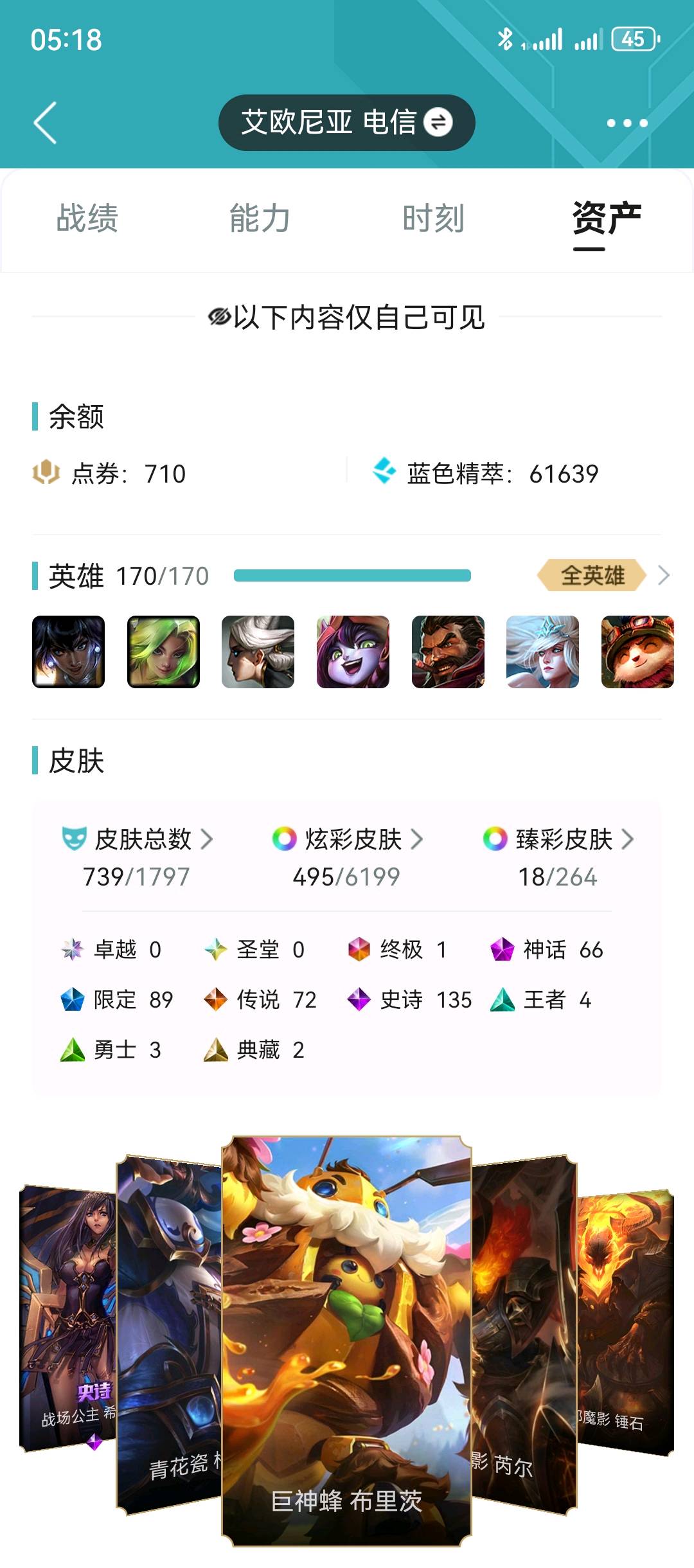
Task: Open 皮肤总数 739/1797 details
Action: pyautogui.click(x=137, y=858)
